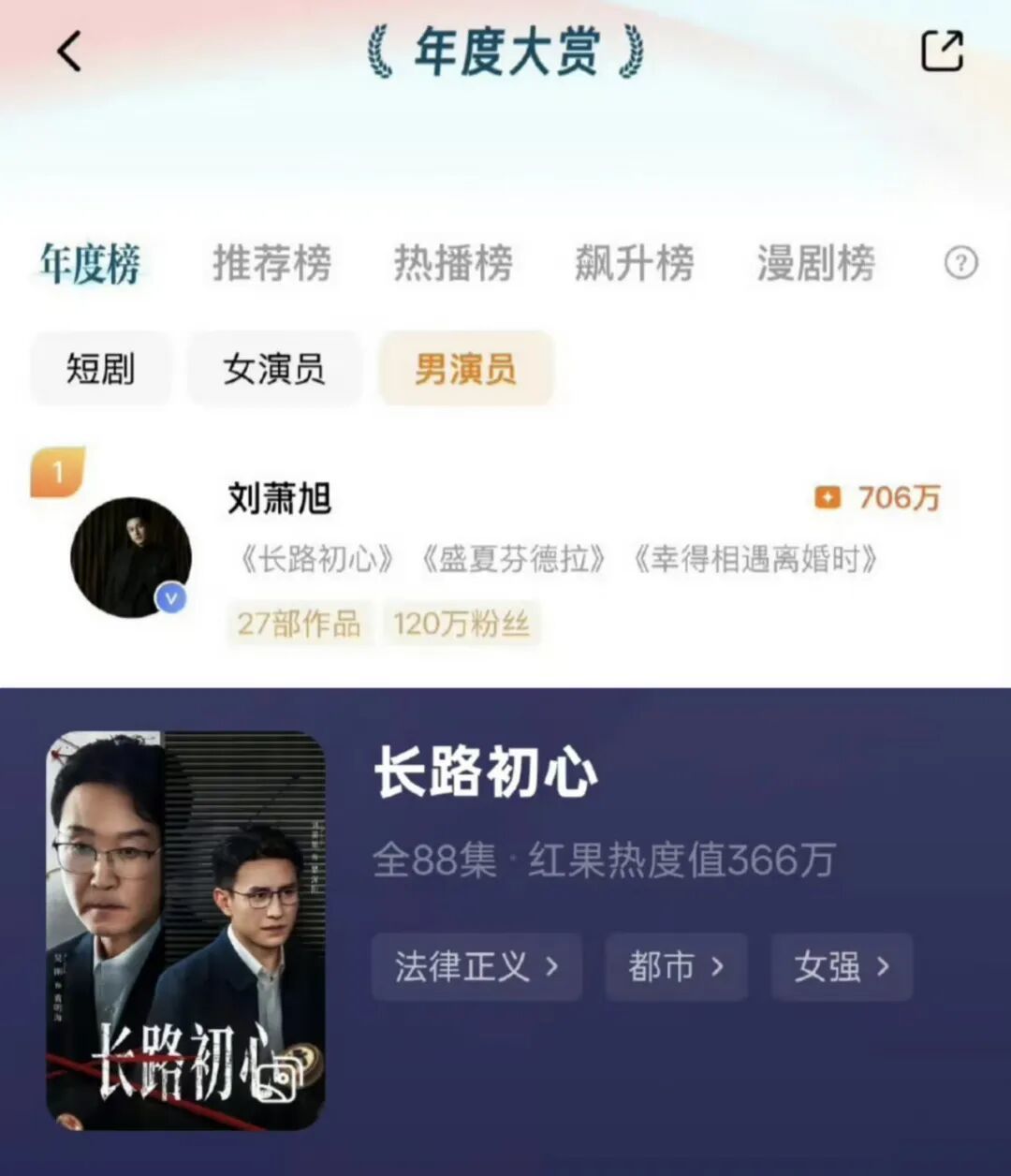Select the 短剧 filter chip
The image size is (1011, 1176).
[100, 369]
